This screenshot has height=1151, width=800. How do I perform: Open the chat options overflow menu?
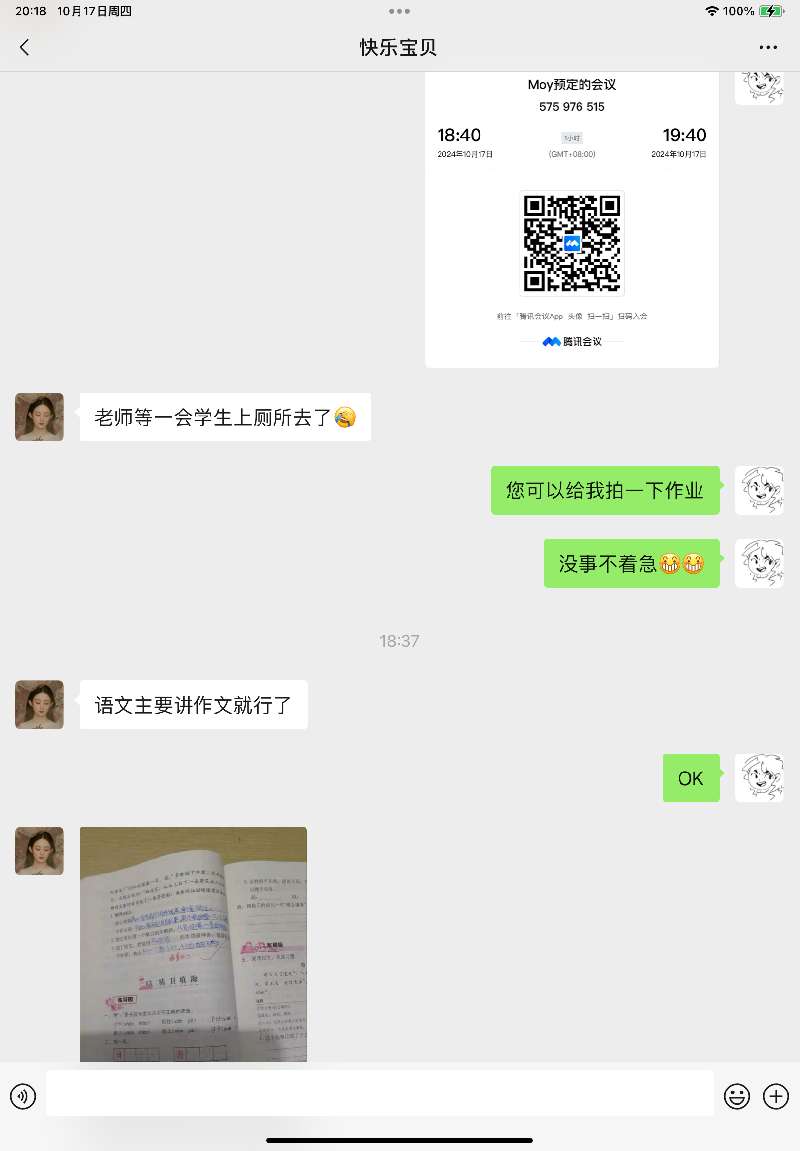[x=768, y=48]
